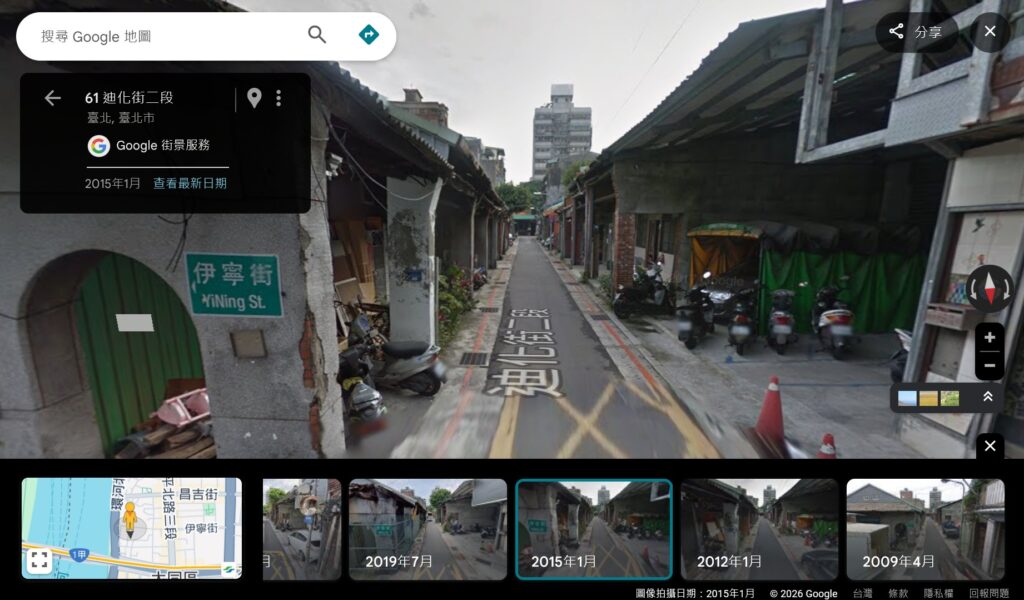The image size is (1024, 600).
Task: Go back from the 61 迪化街二段 panel
Action: pos(52,98)
